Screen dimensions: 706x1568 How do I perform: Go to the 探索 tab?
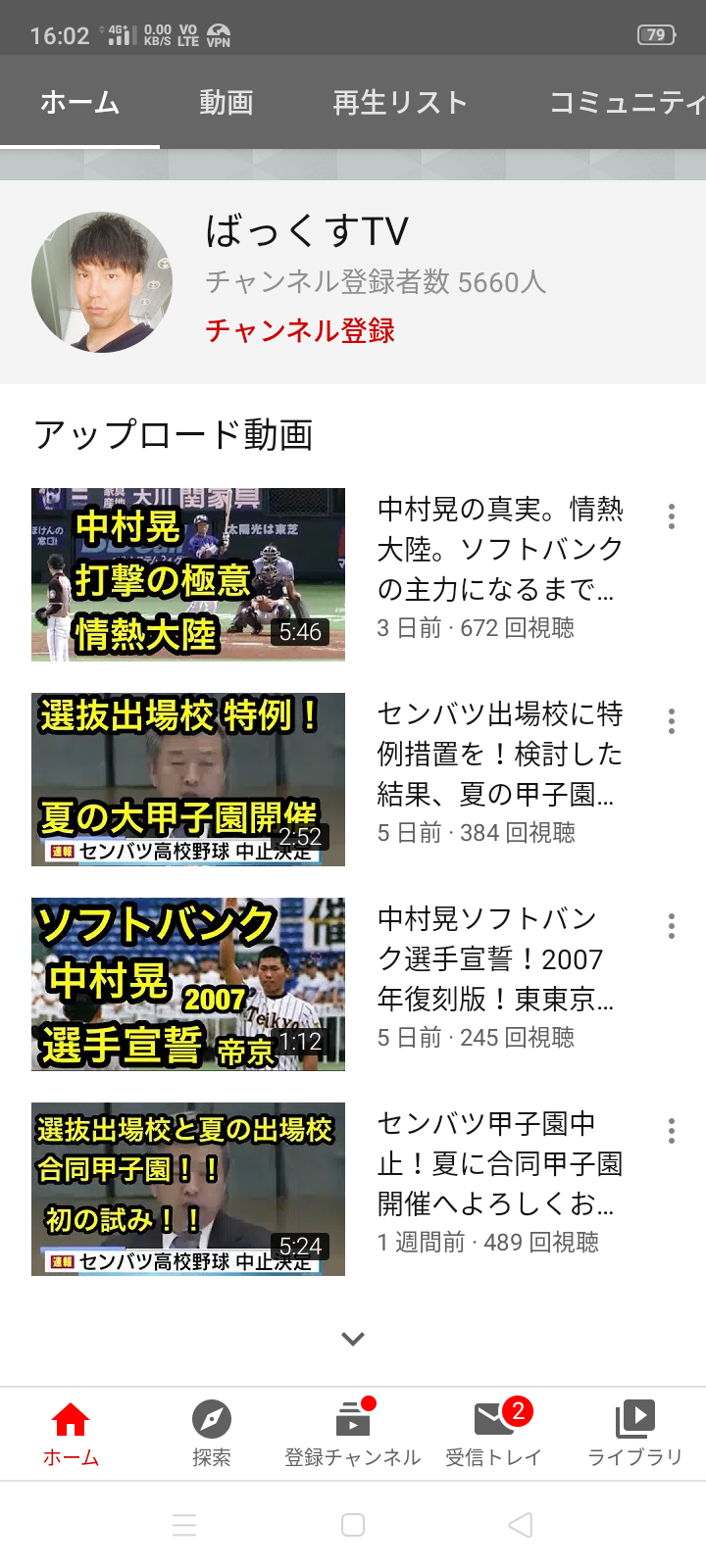[212, 1433]
